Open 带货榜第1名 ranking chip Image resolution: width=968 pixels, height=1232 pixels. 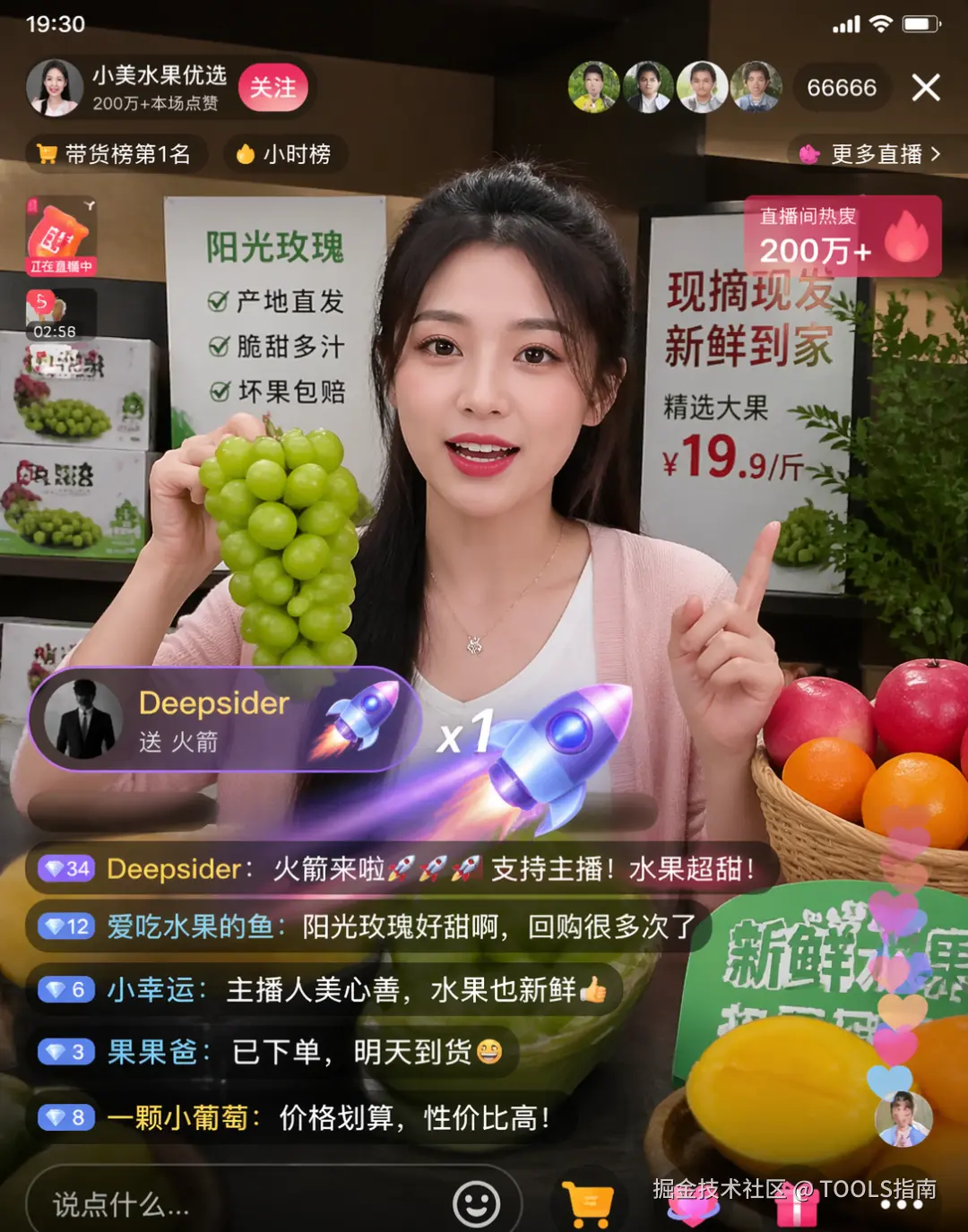(x=115, y=154)
